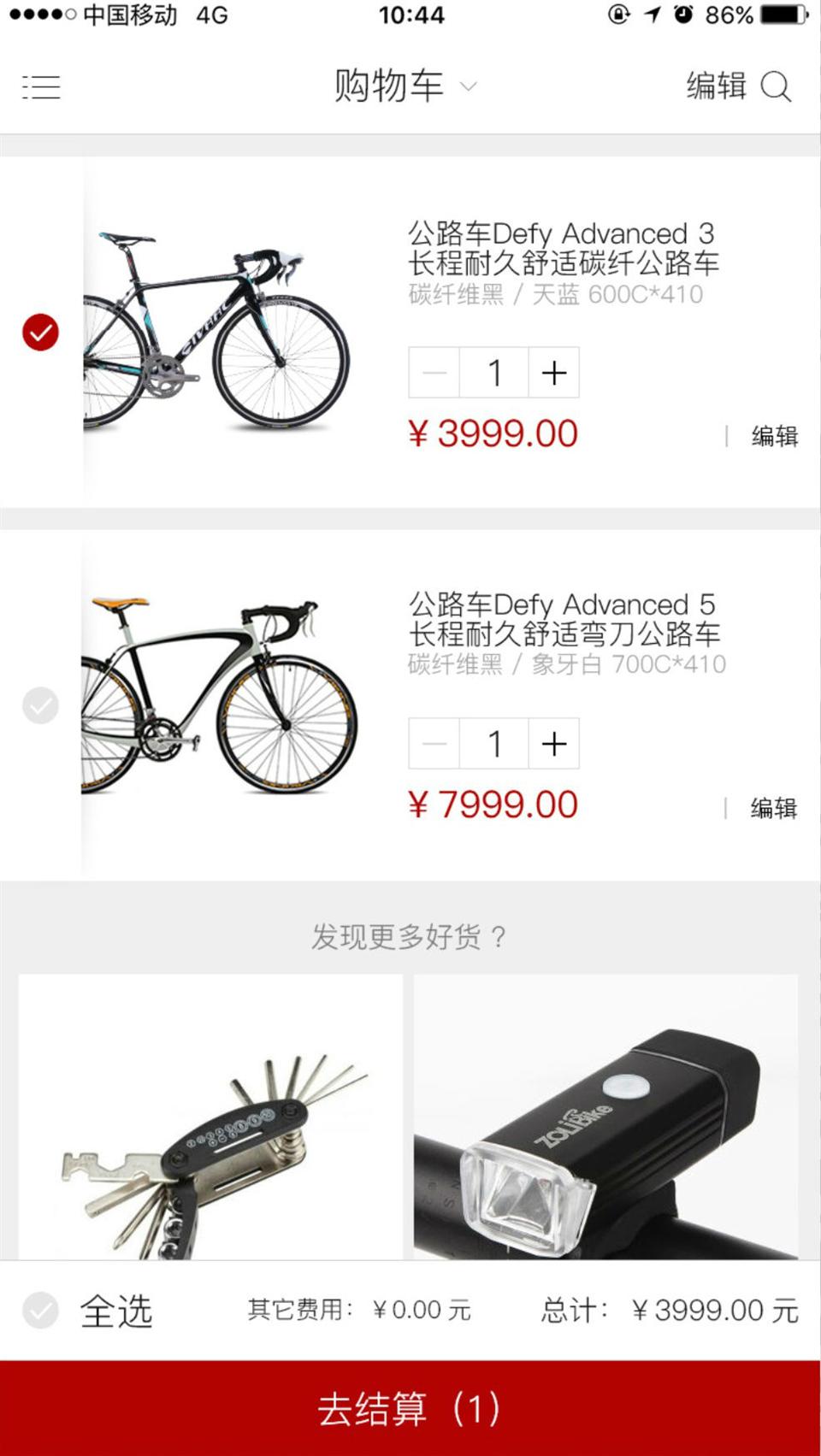
Task: Open search with the magnifier icon
Action: [776, 86]
